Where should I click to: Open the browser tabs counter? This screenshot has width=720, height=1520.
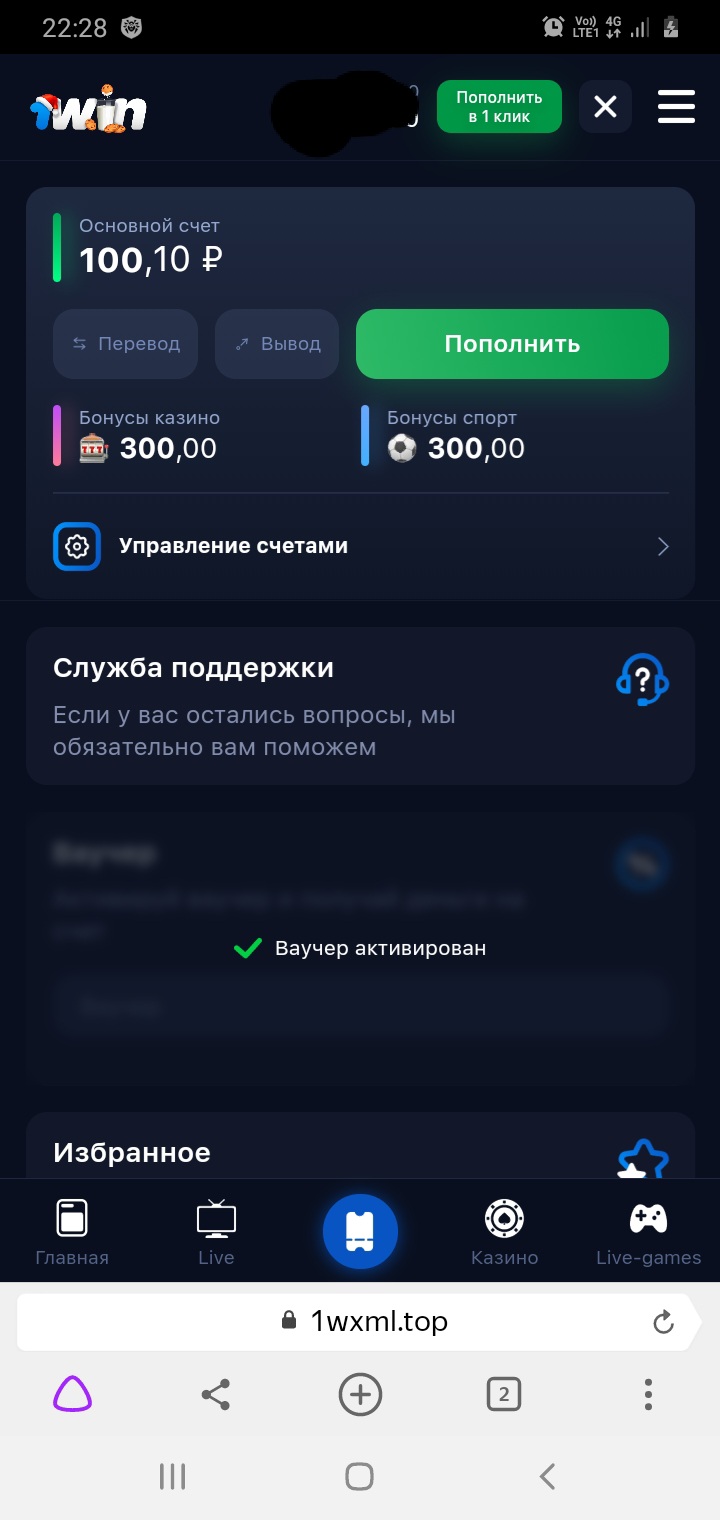(504, 1394)
